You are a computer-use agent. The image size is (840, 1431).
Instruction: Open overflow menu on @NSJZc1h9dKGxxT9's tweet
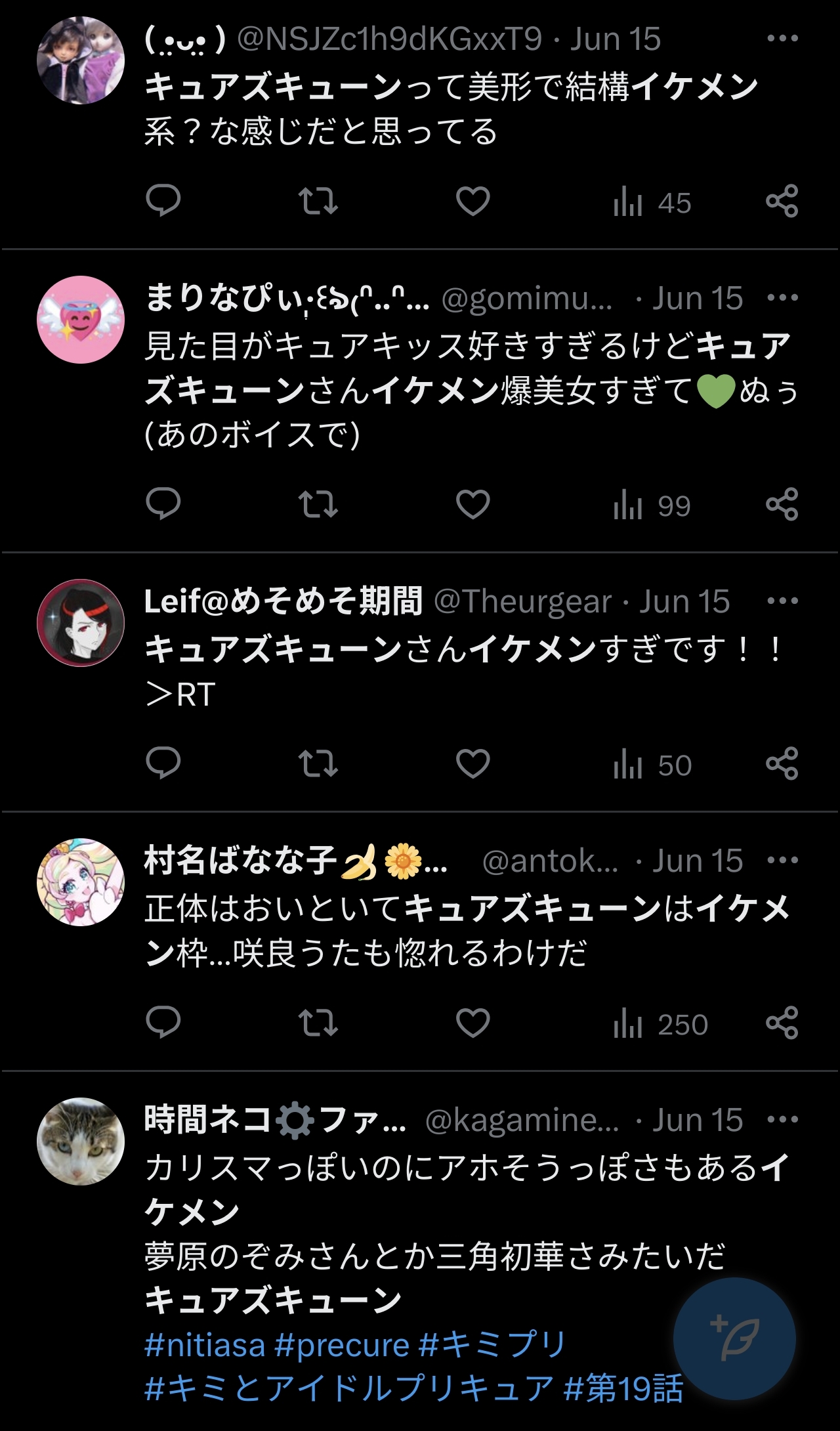pos(782,38)
